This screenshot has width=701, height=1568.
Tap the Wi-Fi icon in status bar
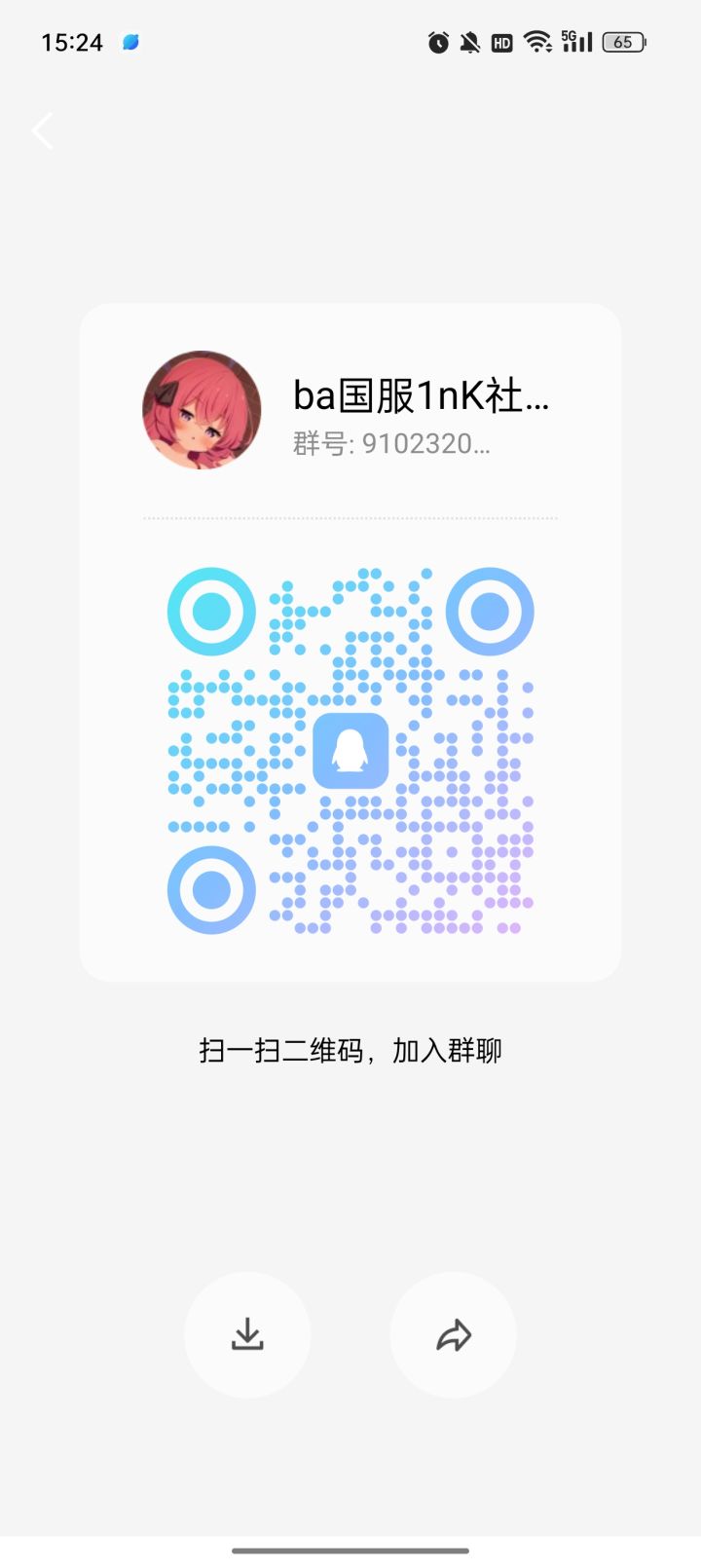click(537, 42)
